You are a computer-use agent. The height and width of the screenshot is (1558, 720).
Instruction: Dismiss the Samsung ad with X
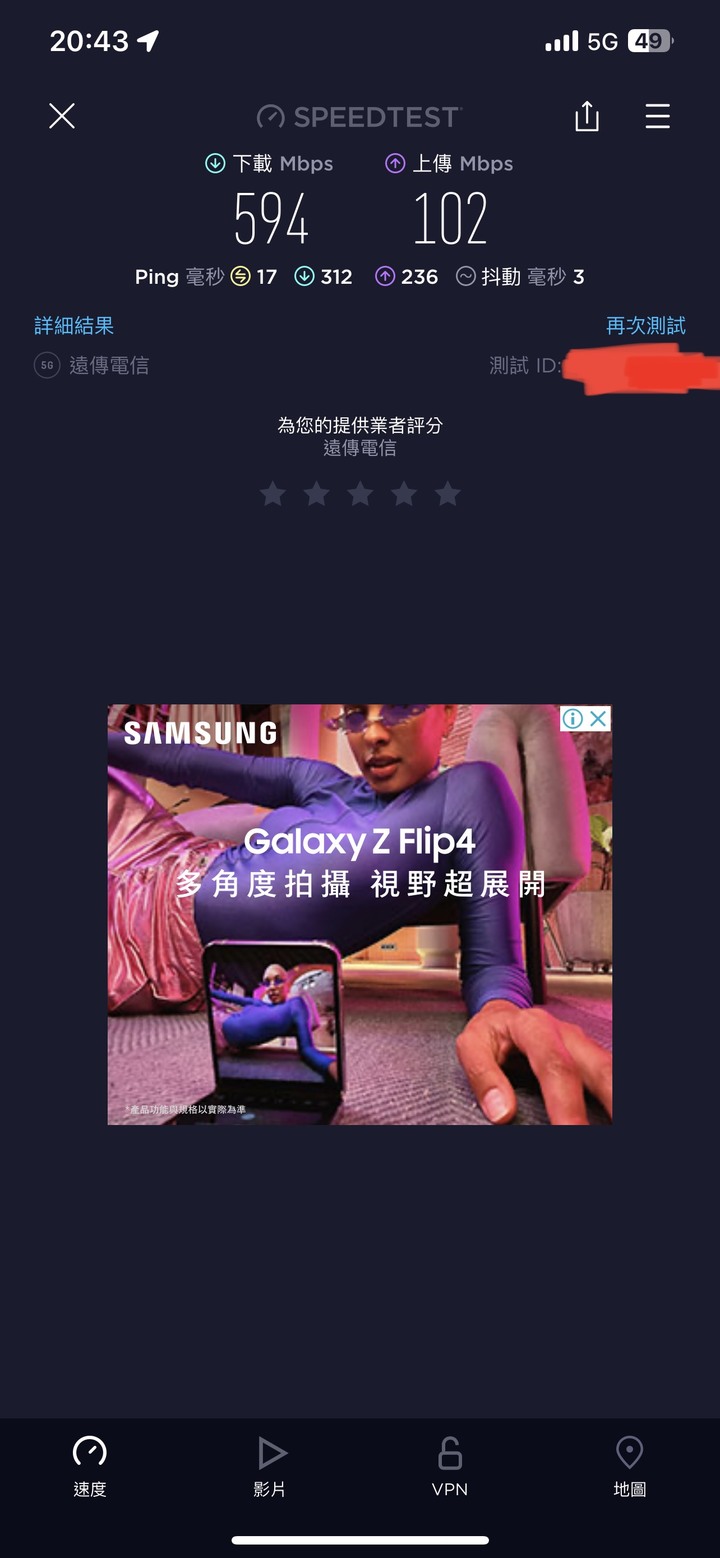(598, 718)
